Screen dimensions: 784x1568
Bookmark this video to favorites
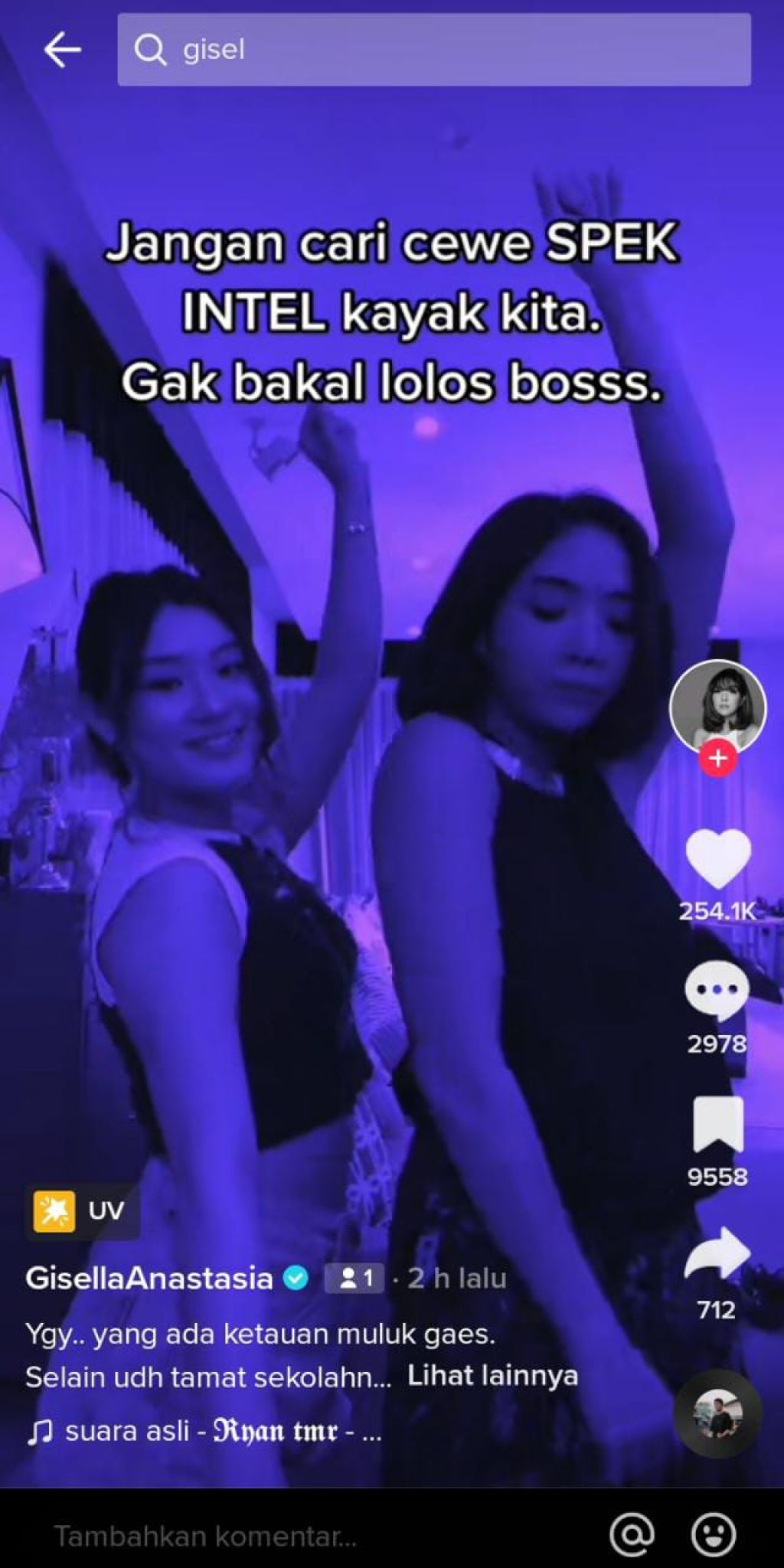click(x=717, y=1124)
